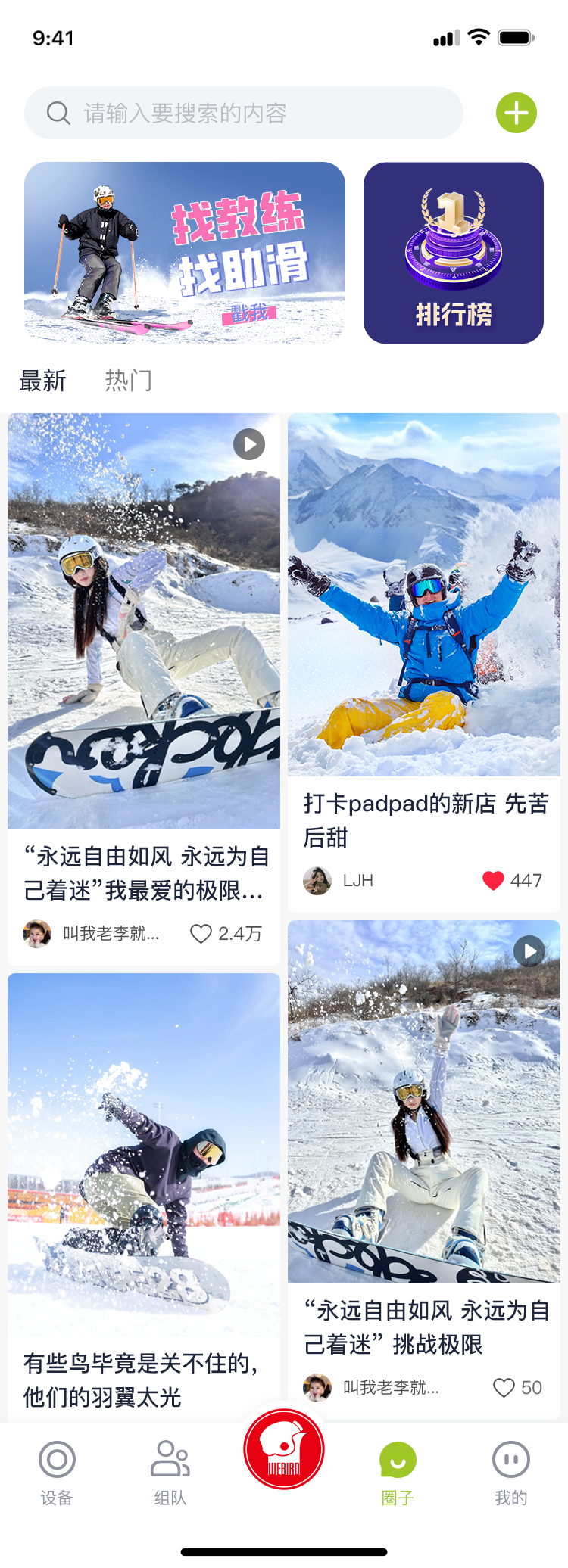Tap the 叫我老李就 user avatar
Viewport: 568px width, 1568px height.
click(37, 934)
